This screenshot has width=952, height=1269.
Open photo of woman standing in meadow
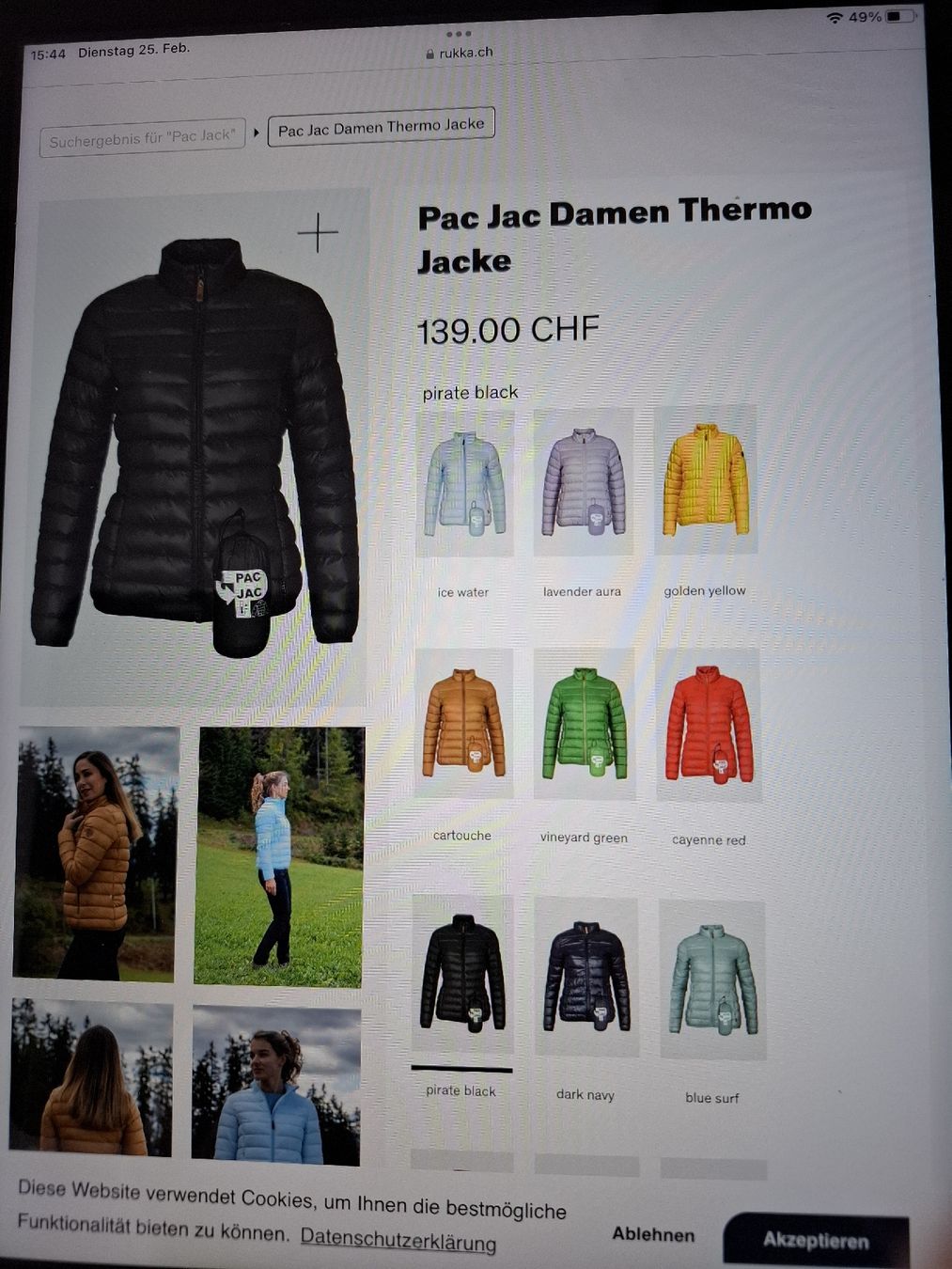(x=279, y=856)
